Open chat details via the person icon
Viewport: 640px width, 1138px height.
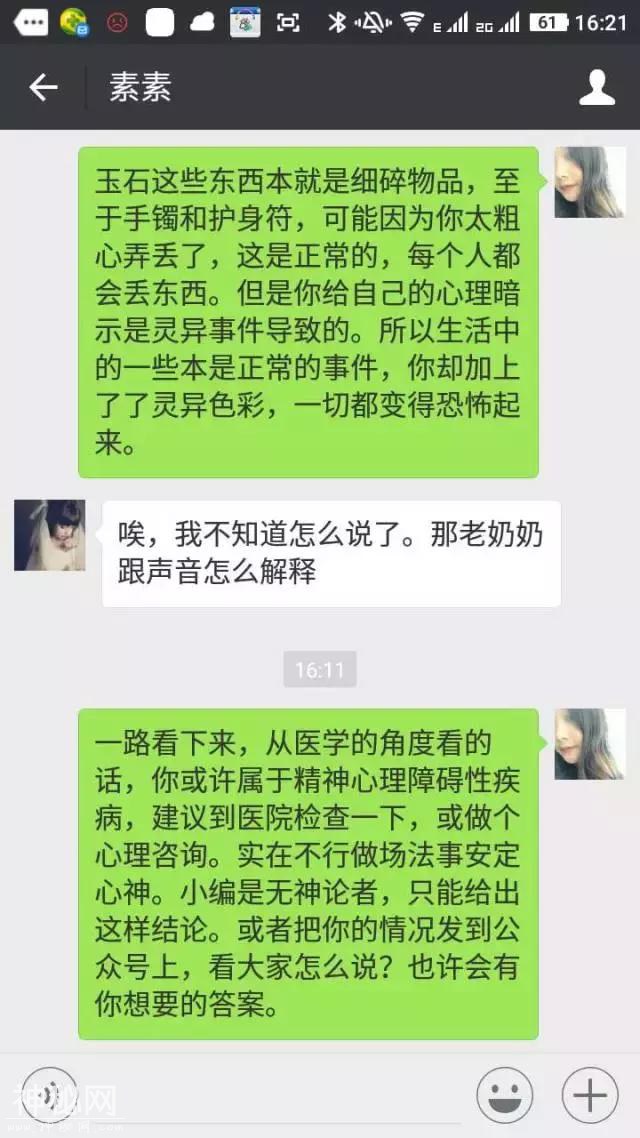(597, 88)
